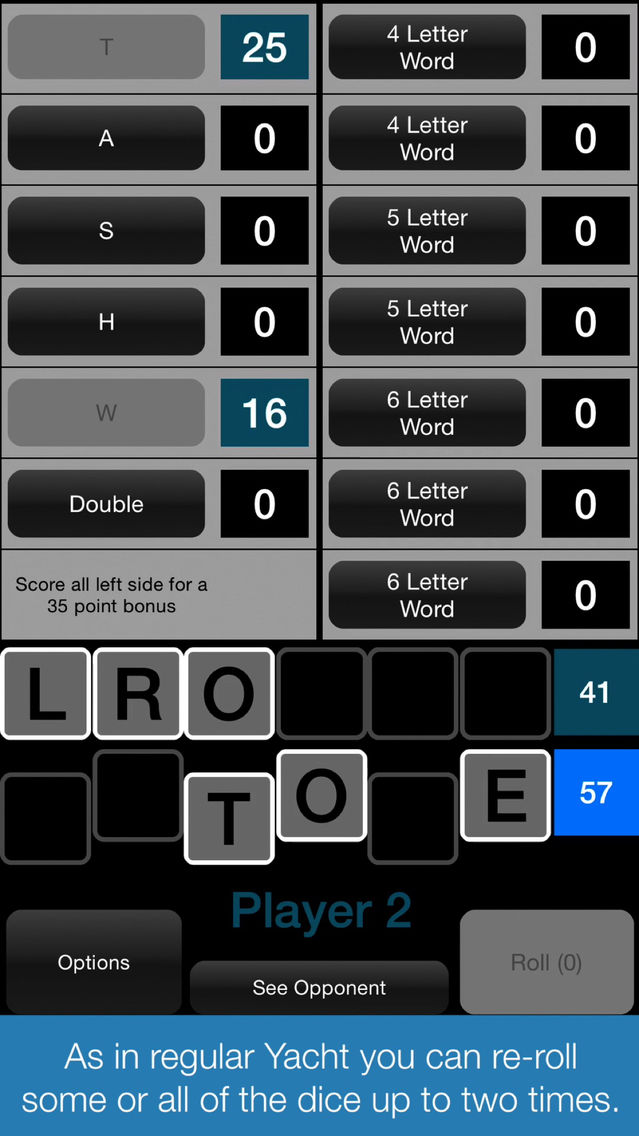Tap See Opponent button

320,987
